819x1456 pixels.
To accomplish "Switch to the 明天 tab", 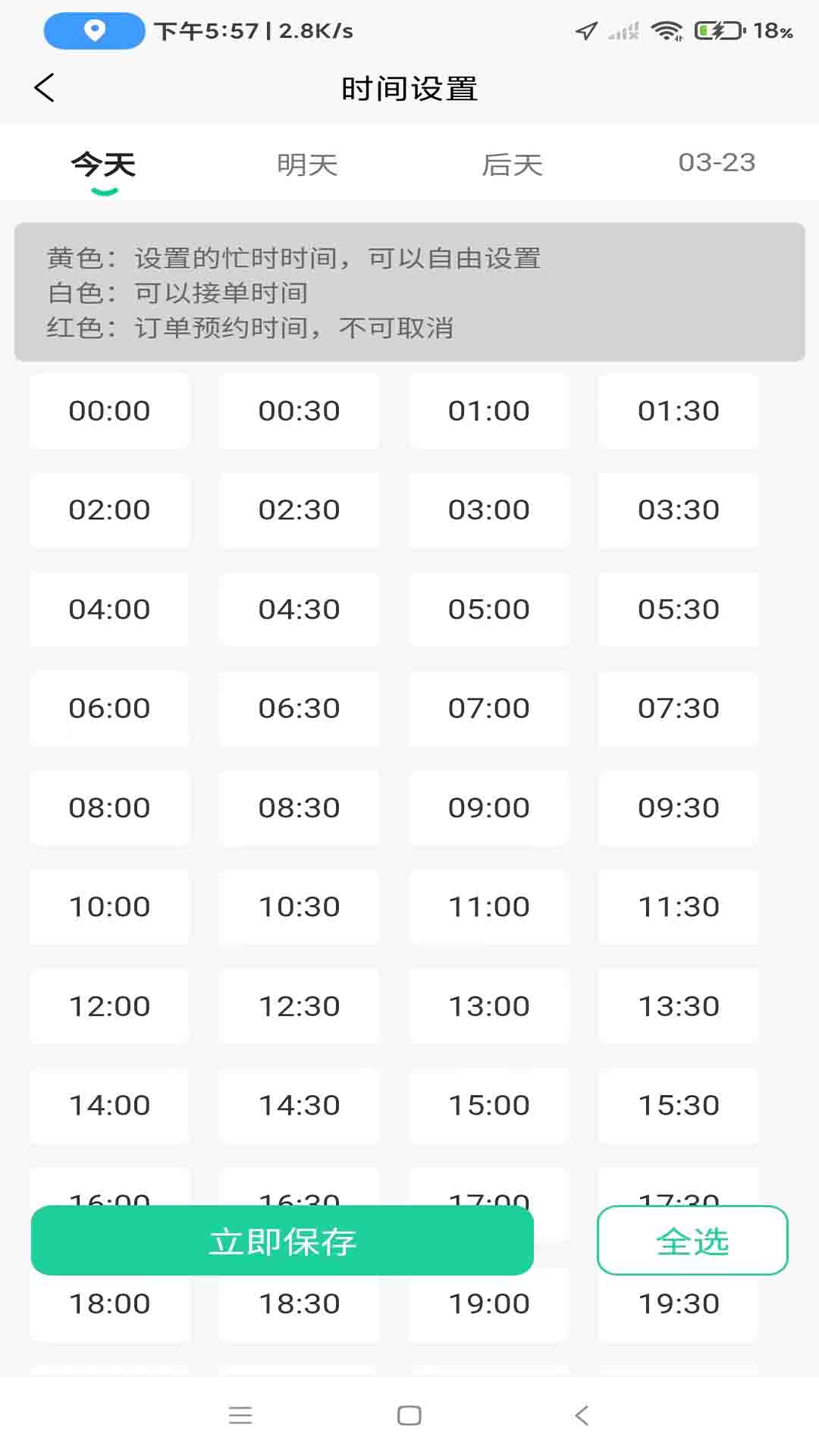I will (307, 164).
